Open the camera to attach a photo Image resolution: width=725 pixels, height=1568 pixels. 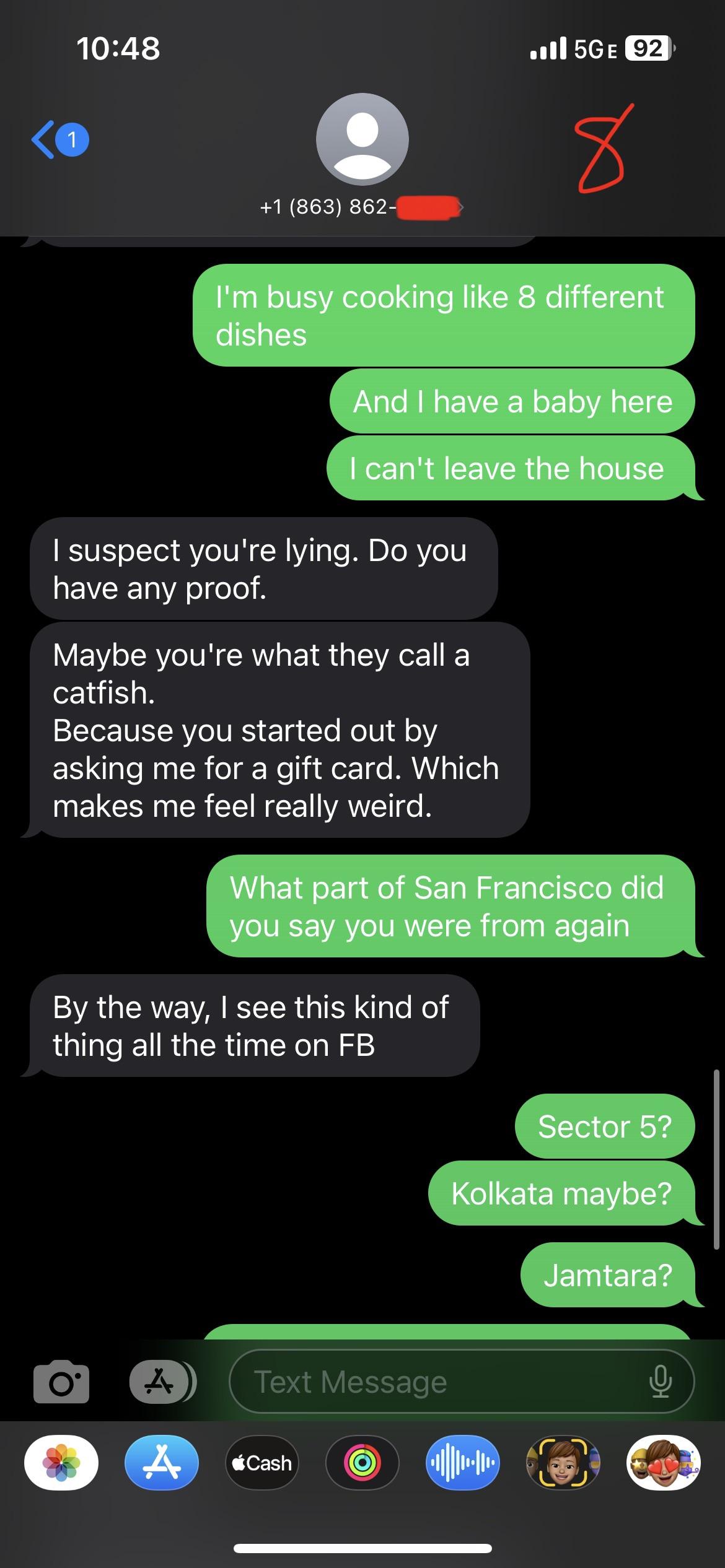click(61, 1382)
